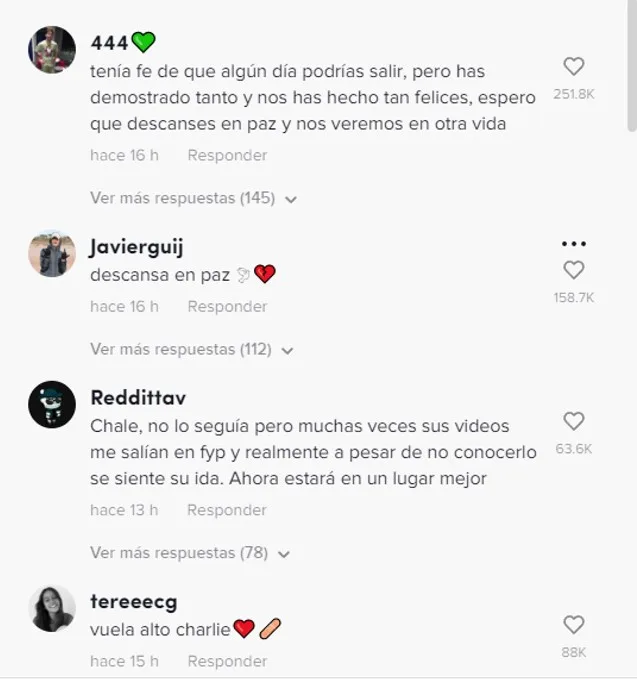The image size is (637, 687).
Task: Like the comment by 444
Action: click(x=573, y=67)
